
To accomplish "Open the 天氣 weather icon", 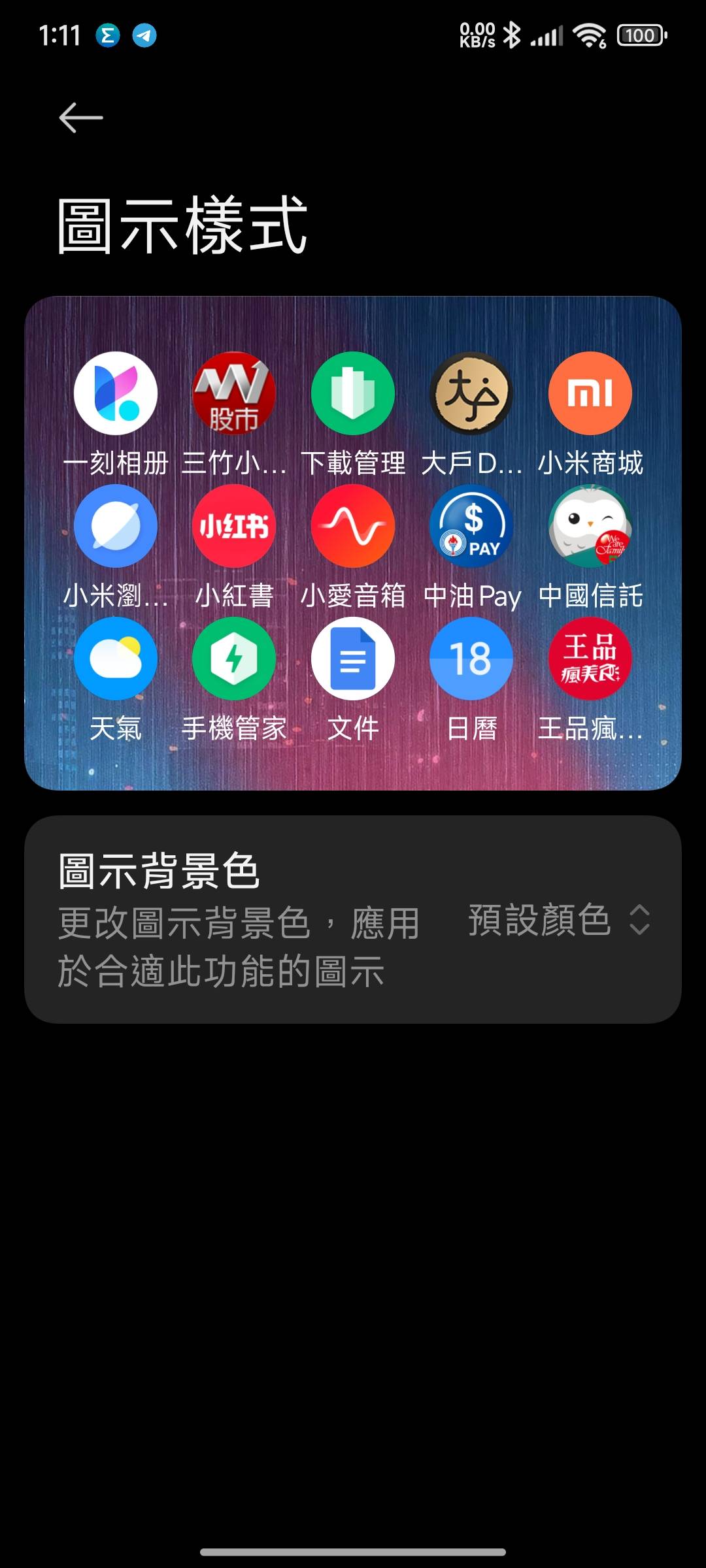I will (116, 659).
